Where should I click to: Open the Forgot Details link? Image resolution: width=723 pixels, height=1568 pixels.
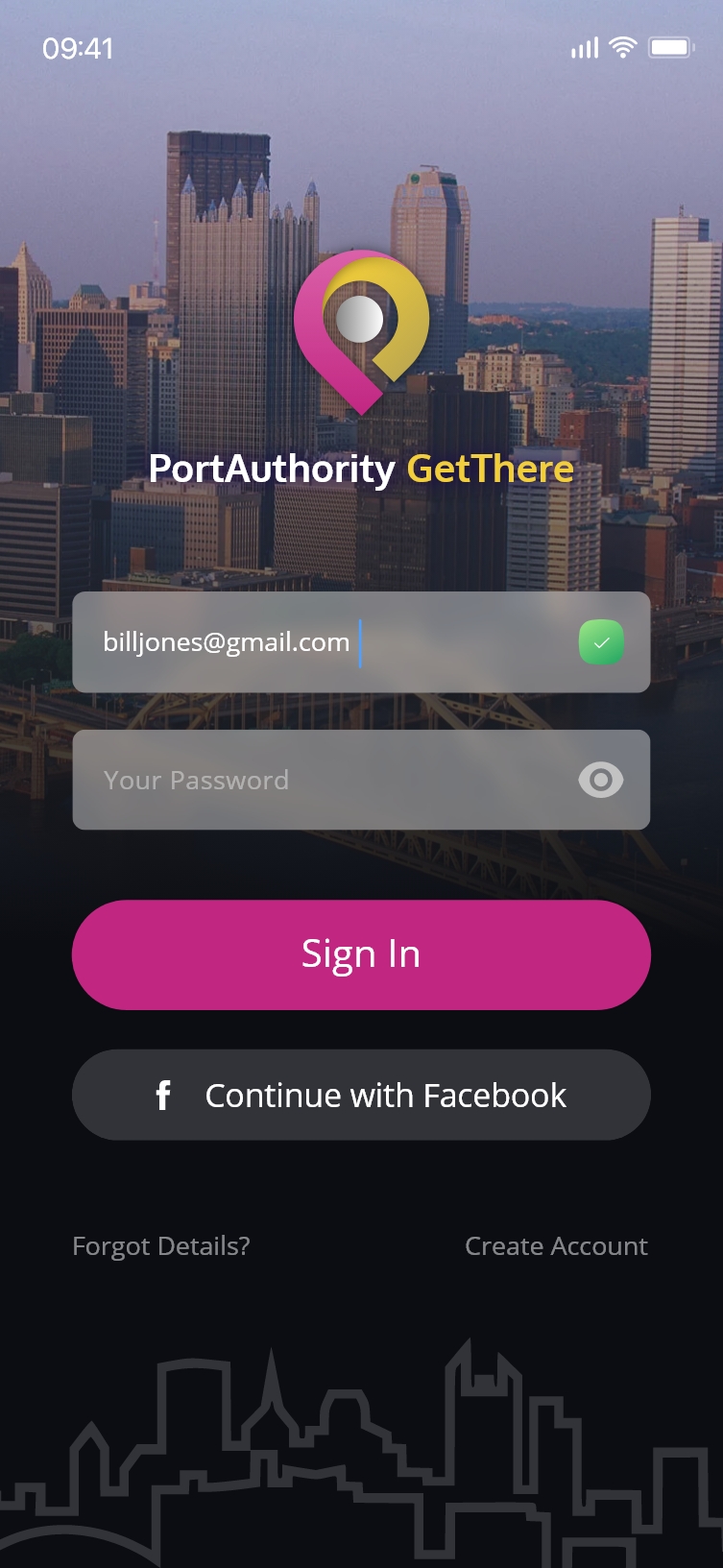[x=161, y=1245]
